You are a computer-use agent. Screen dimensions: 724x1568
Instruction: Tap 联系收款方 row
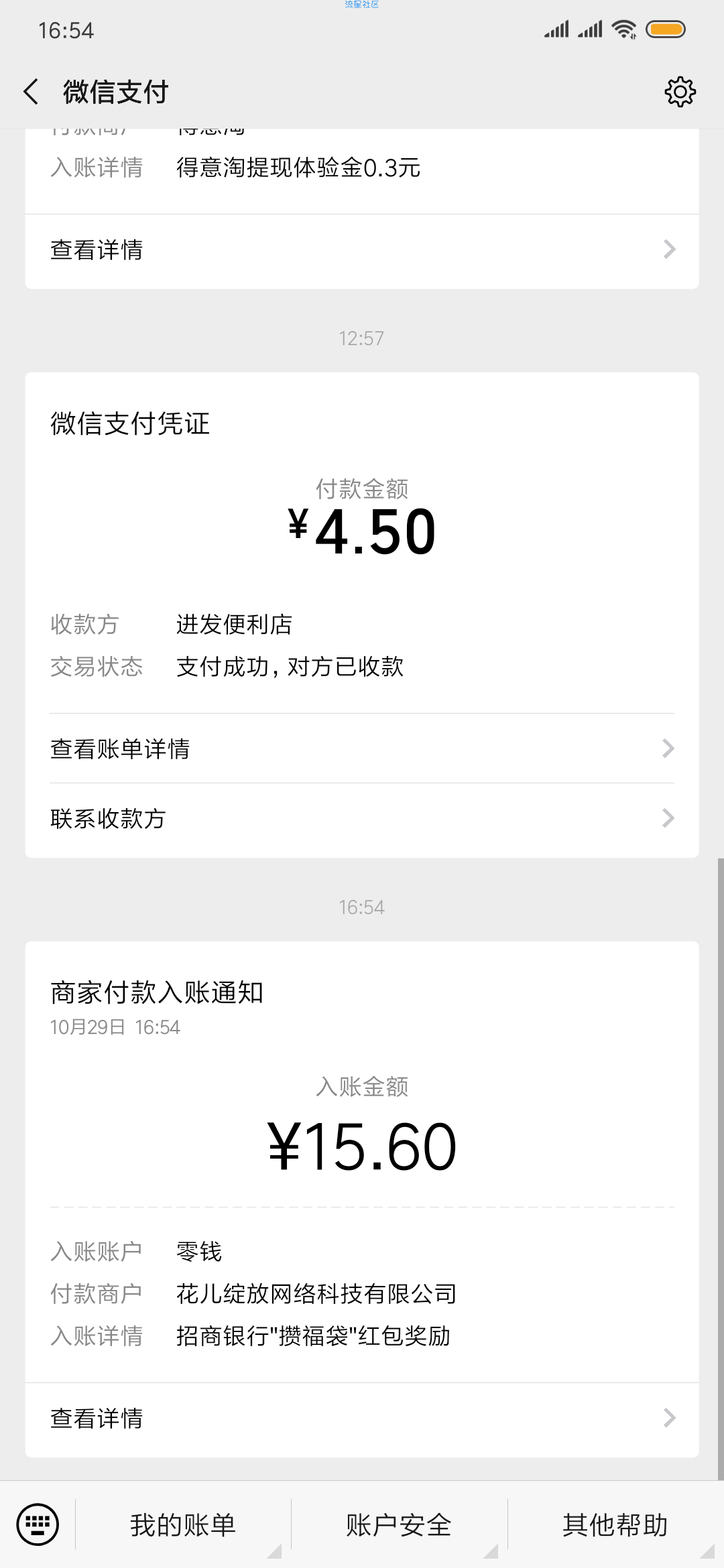pyautogui.click(x=362, y=819)
